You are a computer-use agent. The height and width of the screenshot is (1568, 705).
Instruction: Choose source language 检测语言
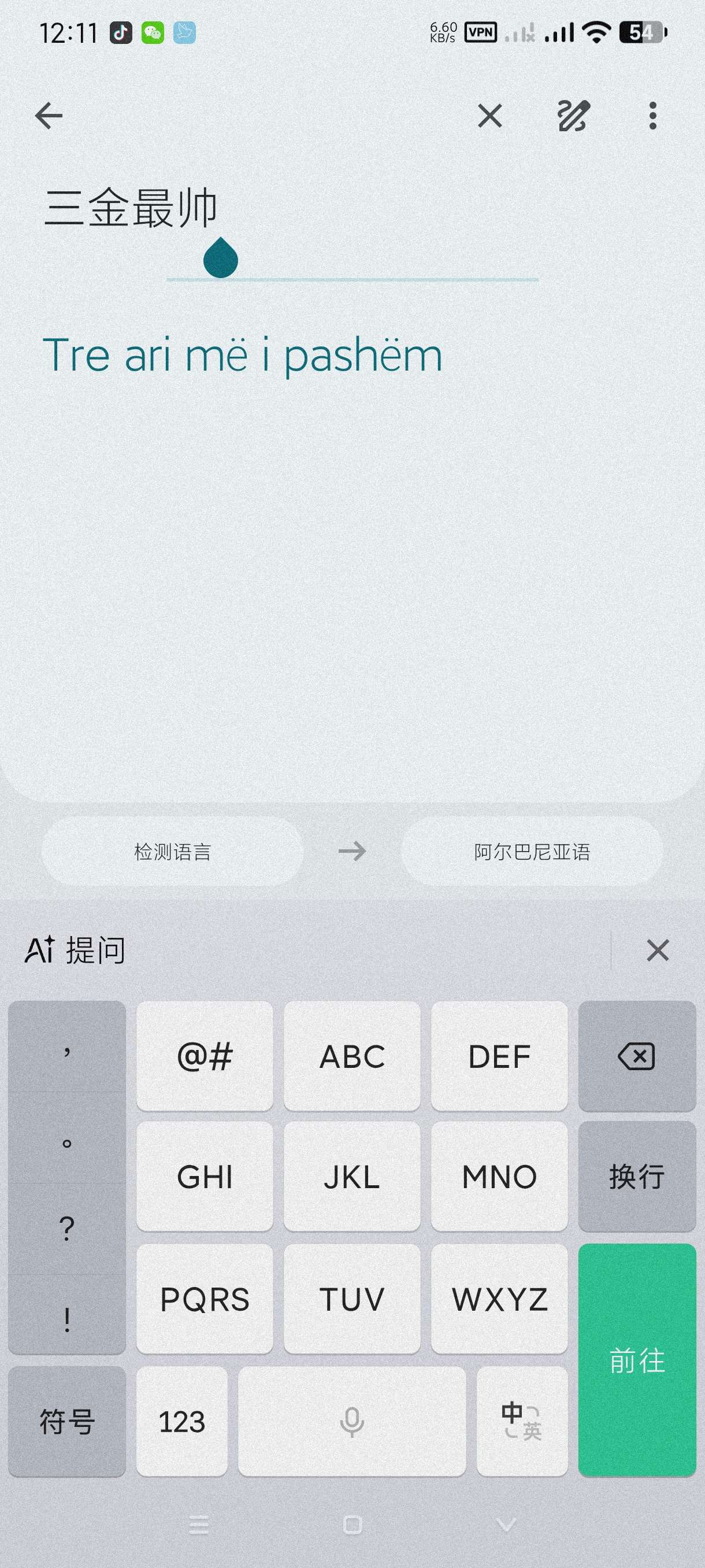(x=172, y=851)
